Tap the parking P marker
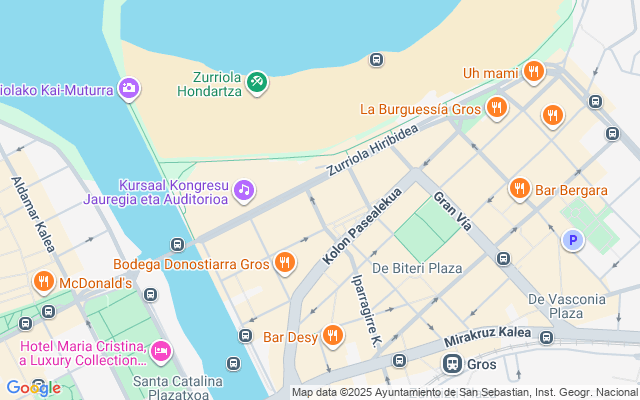This screenshot has height=400, width=640. pos(572,239)
